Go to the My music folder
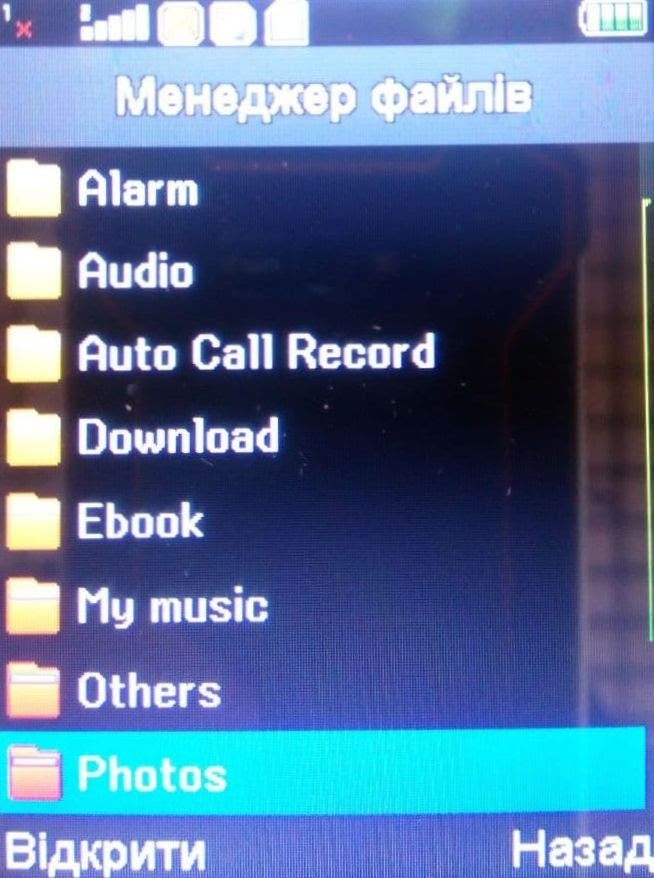The height and width of the screenshot is (878, 654). (172, 605)
